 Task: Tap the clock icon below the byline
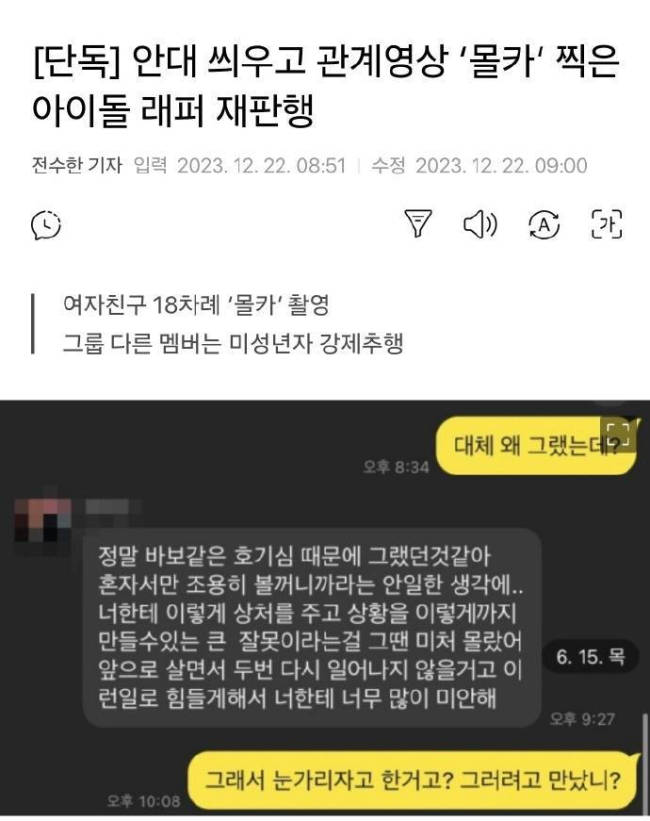[x=46, y=225]
